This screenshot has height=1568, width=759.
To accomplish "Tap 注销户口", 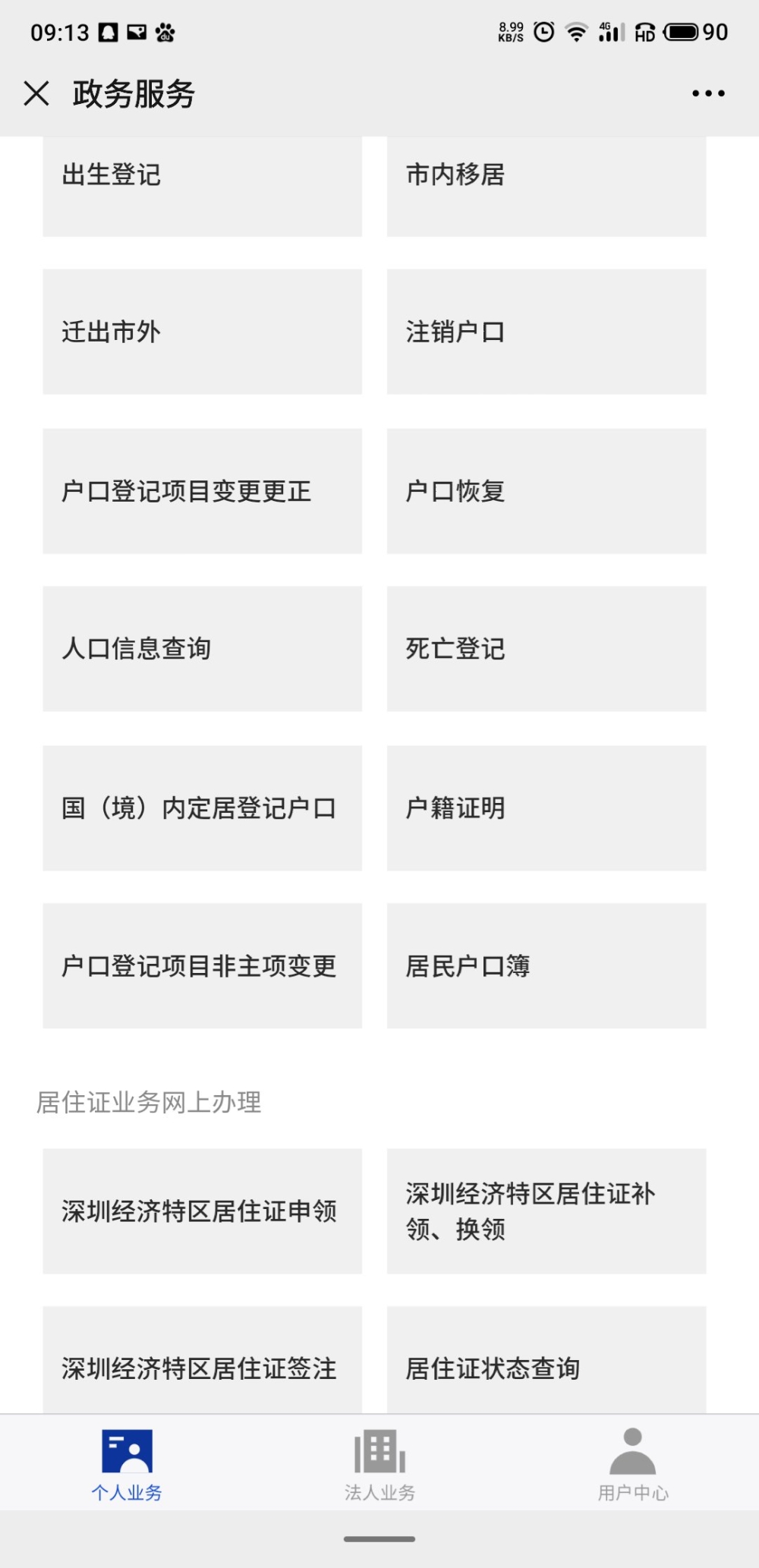I will click(x=546, y=332).
